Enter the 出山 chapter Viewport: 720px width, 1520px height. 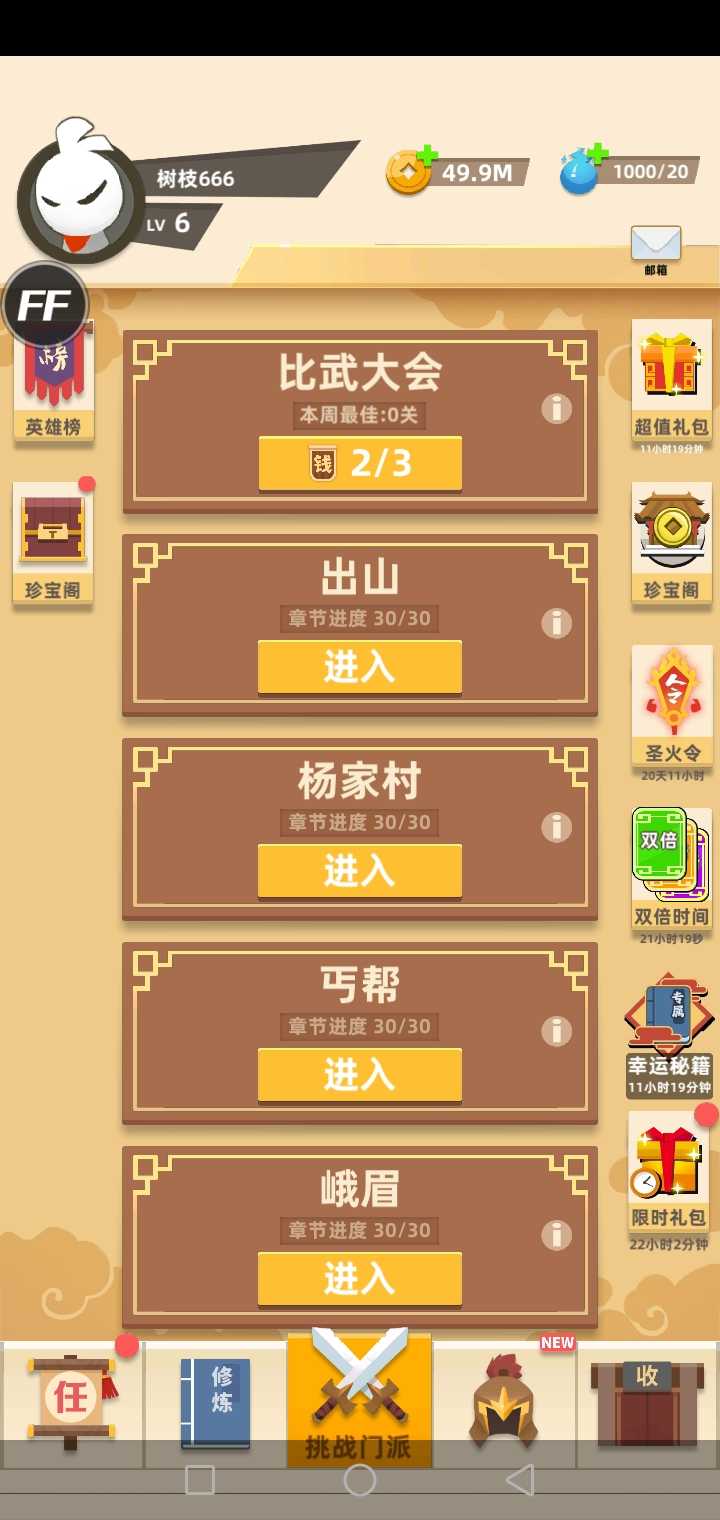click(x=360, y=667)
